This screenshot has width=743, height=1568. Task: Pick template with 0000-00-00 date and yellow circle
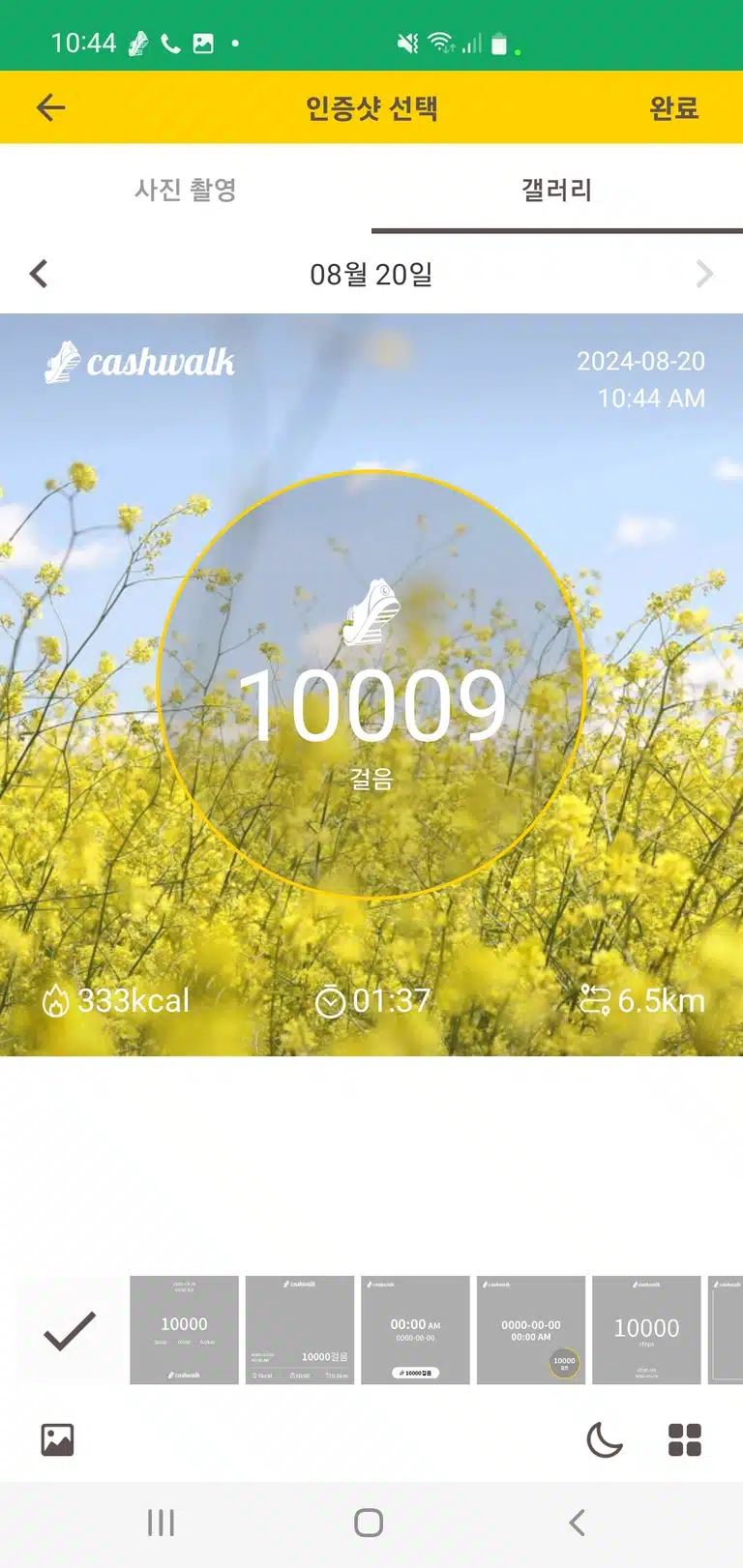coord(531,1330)
